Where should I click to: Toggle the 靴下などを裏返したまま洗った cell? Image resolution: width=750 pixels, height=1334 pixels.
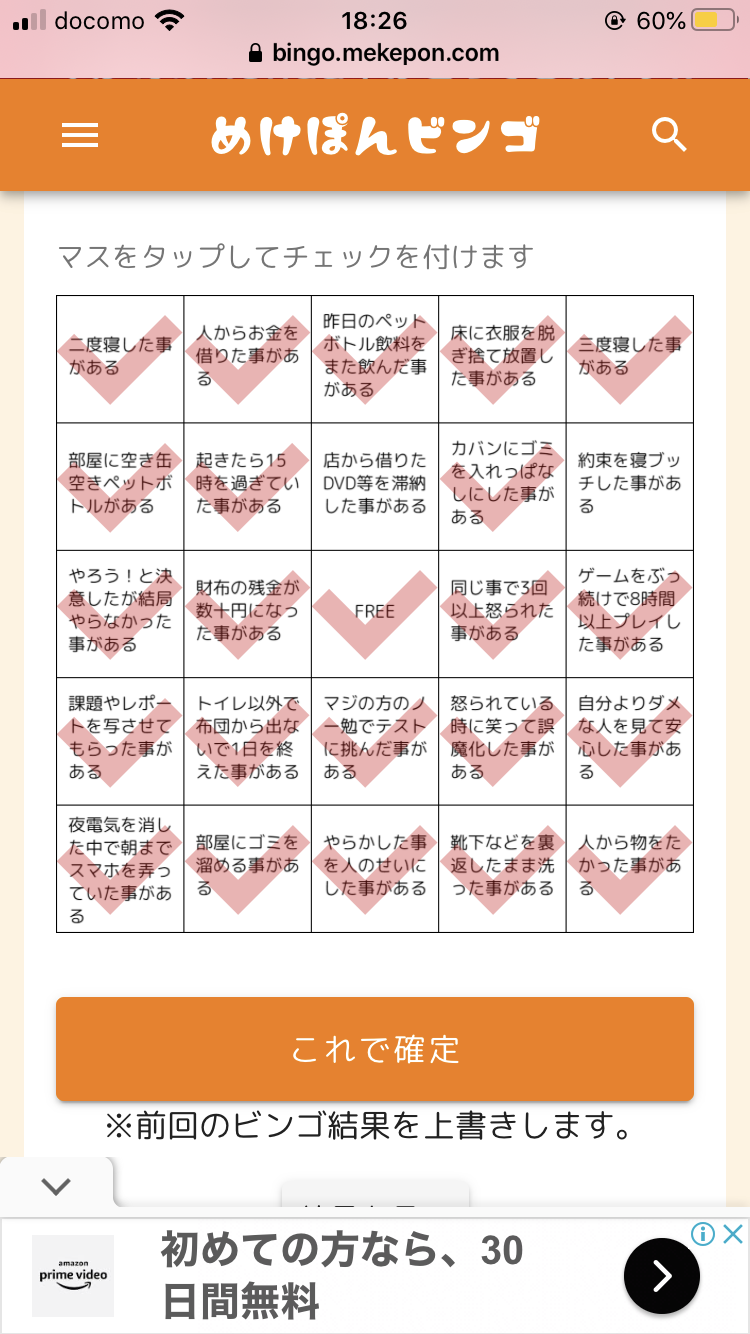point(502,868)
